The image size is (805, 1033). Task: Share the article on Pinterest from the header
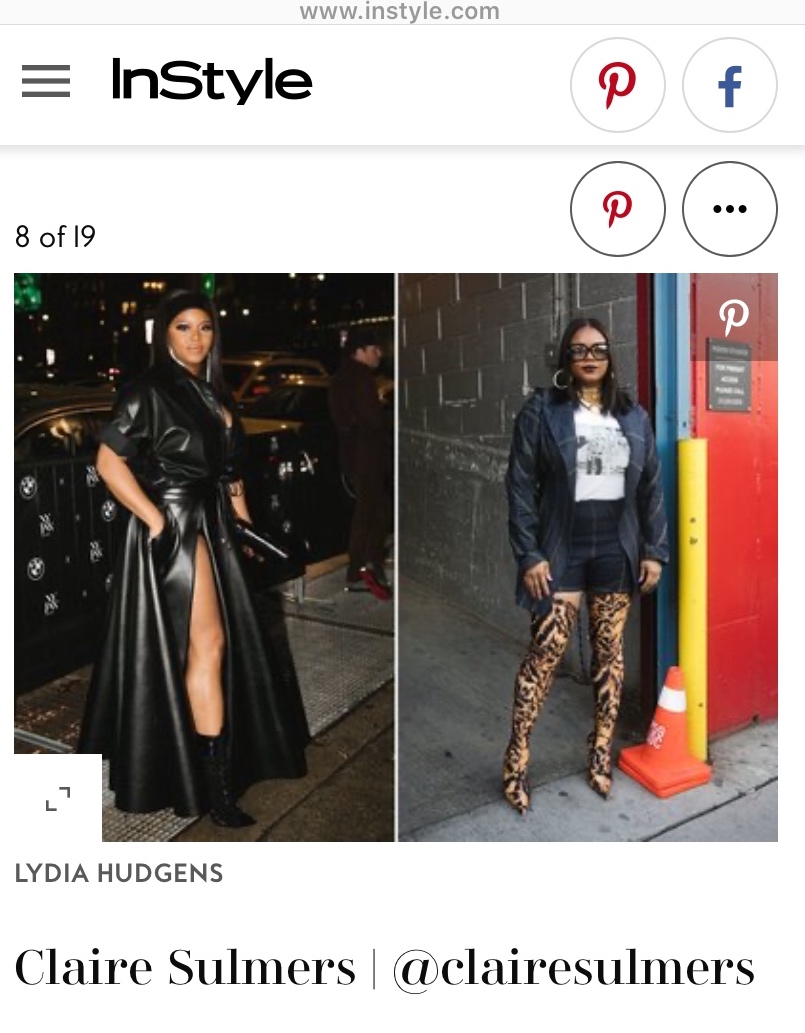(617, 86)
